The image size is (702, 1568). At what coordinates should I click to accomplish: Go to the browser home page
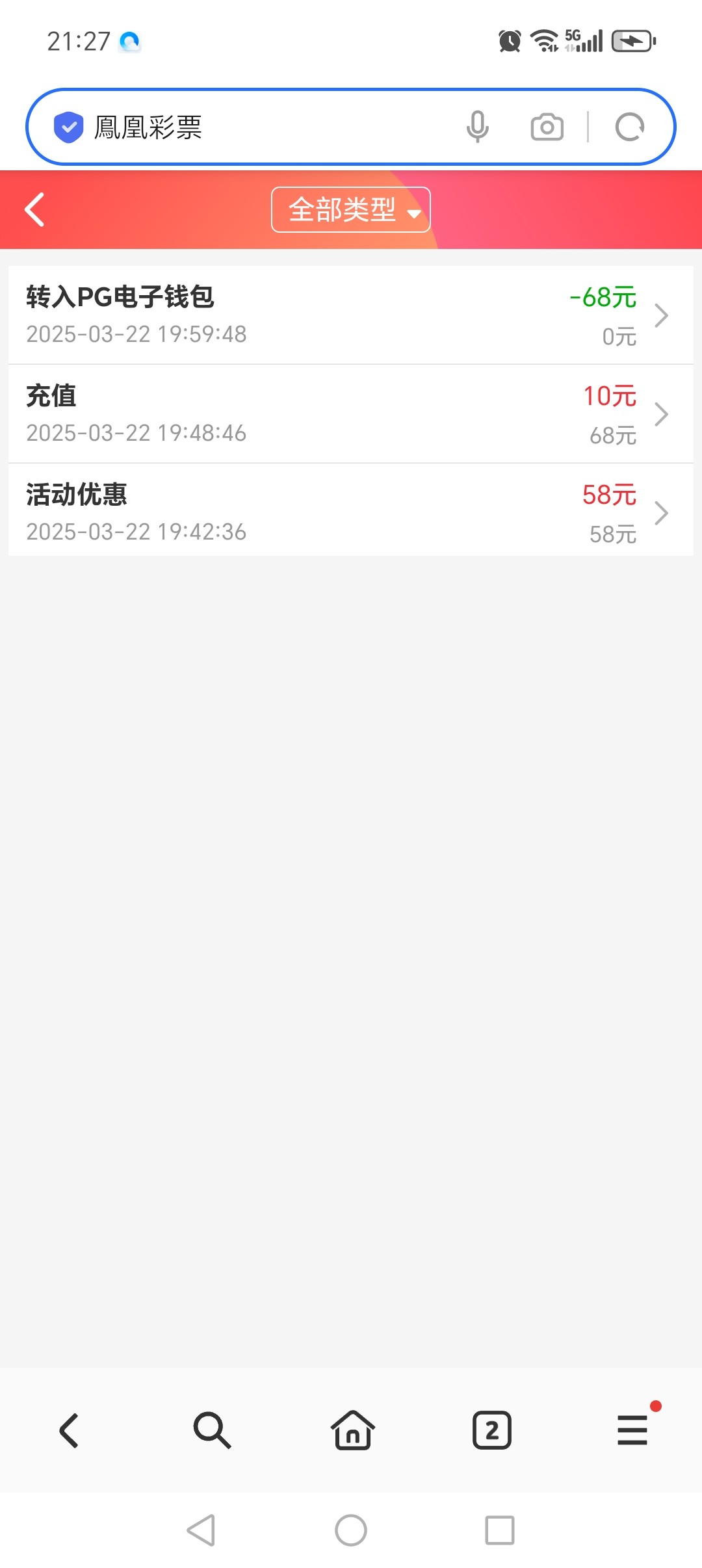click(352, 1430)
